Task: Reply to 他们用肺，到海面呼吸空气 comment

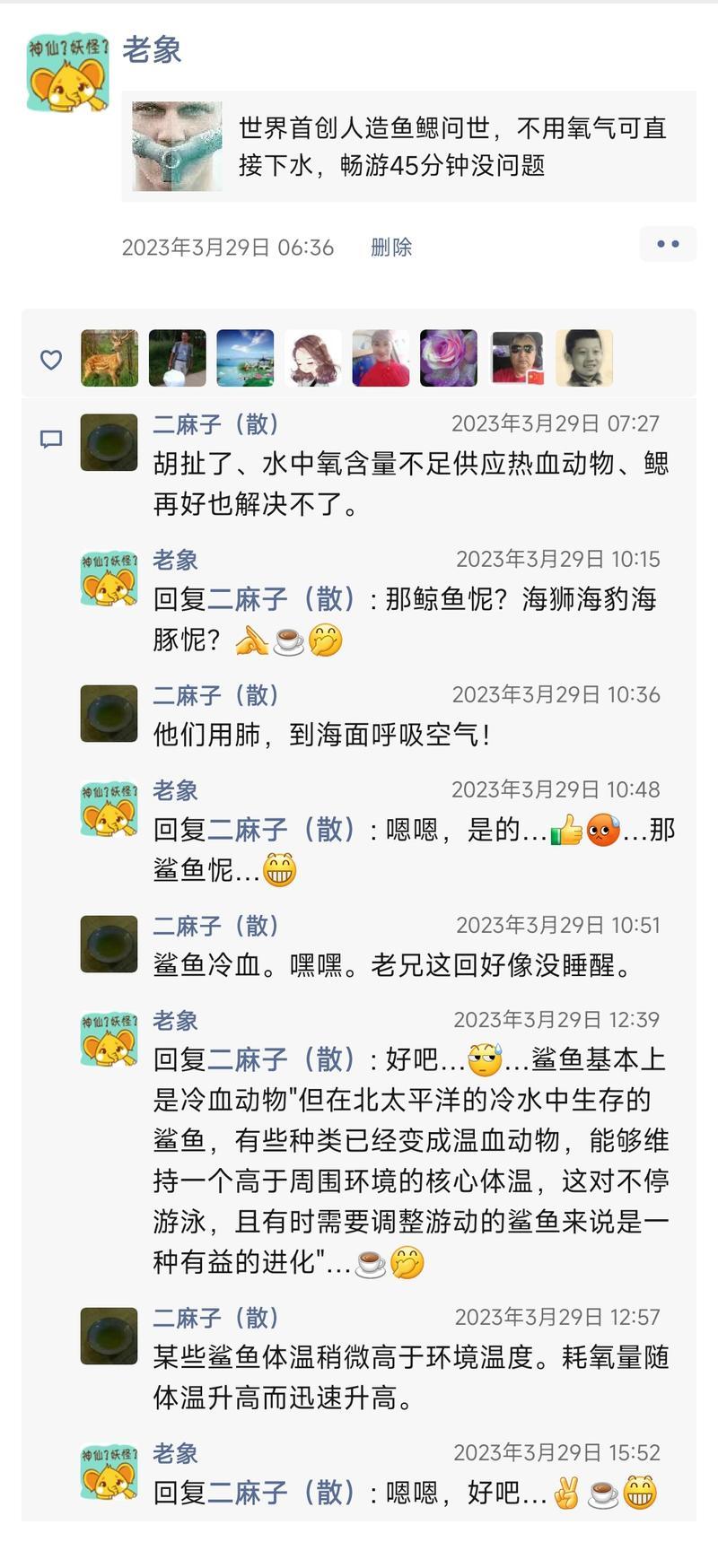Action: point(323,736)
